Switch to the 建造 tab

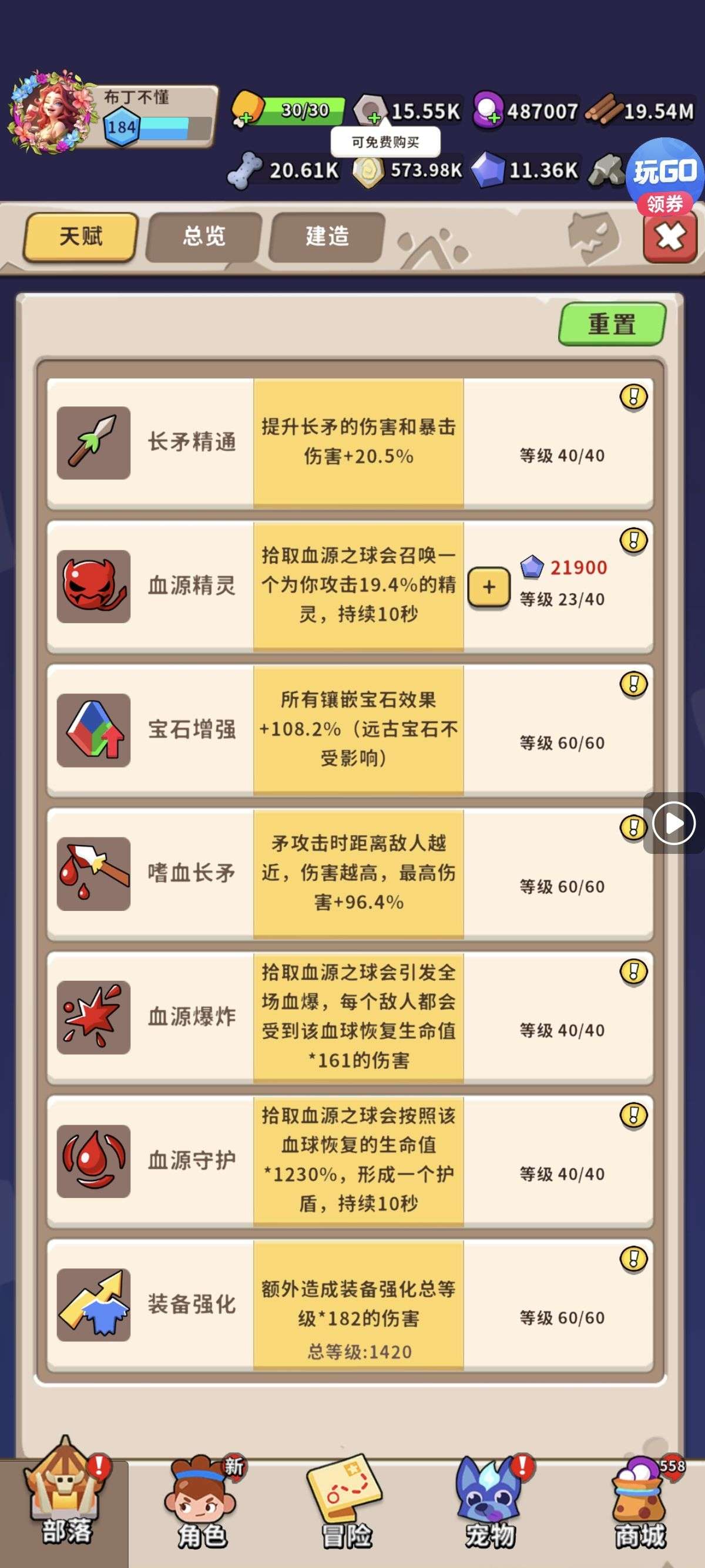[327, 237]
